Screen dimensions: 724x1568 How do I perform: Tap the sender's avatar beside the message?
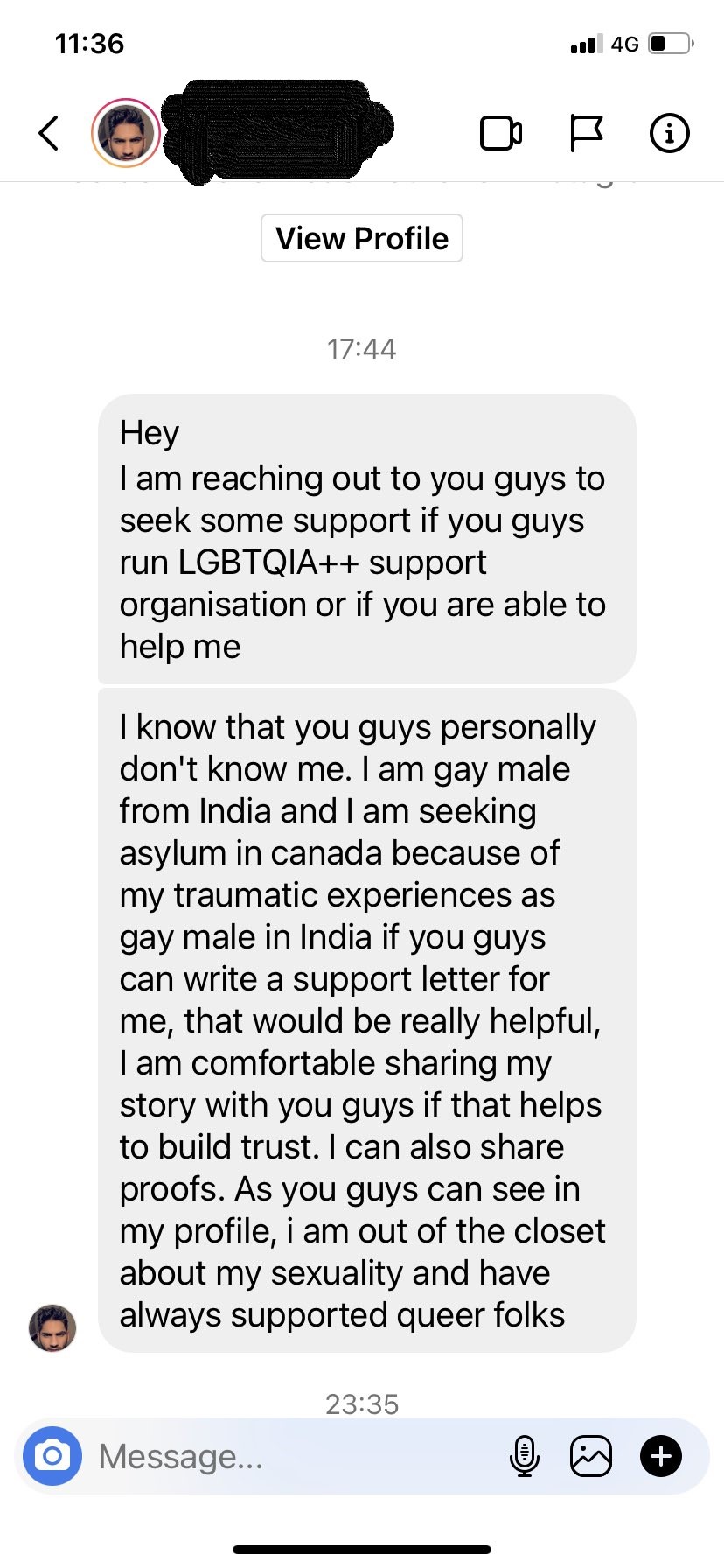tap(52, 1327)
